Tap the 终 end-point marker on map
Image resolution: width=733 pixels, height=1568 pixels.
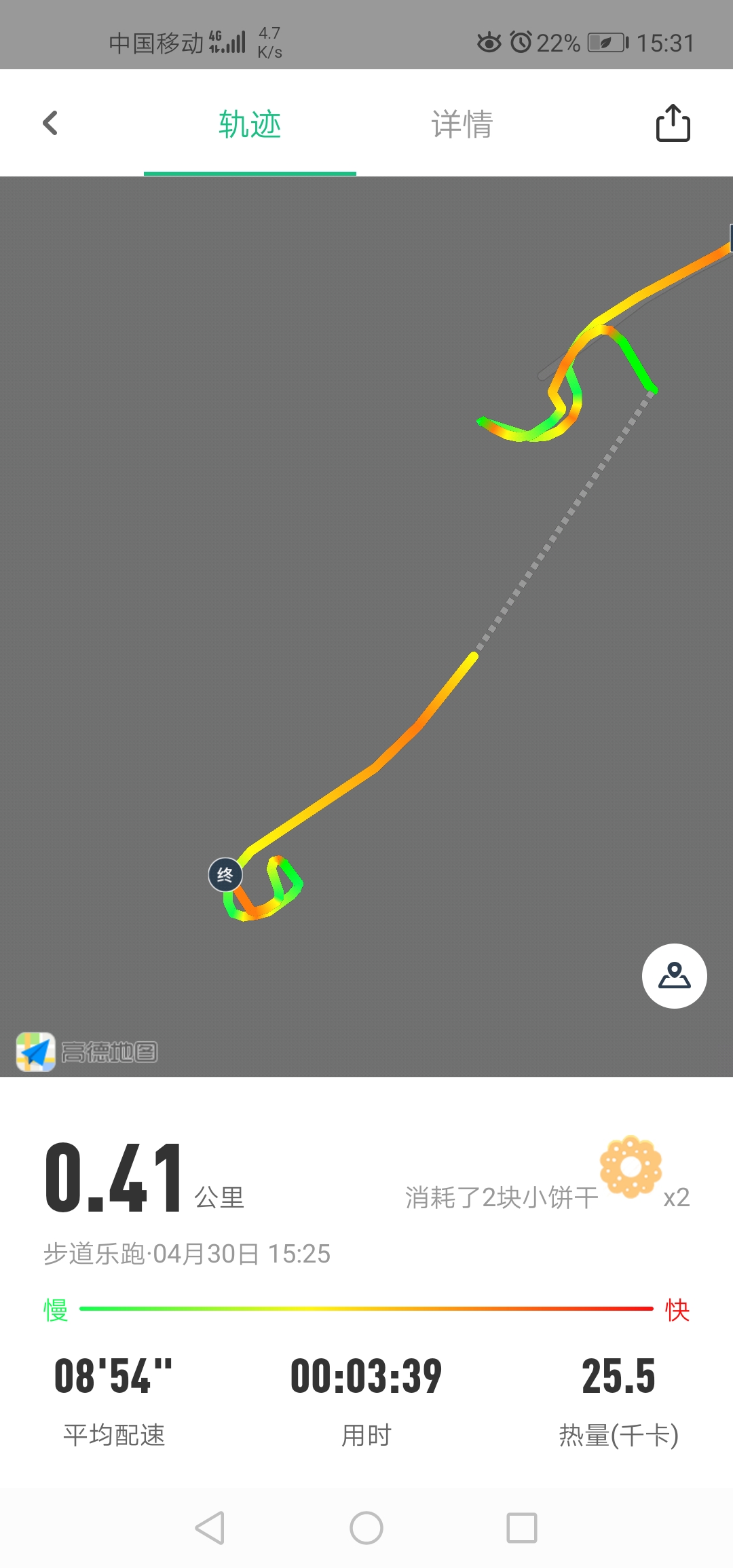[225, 875]
